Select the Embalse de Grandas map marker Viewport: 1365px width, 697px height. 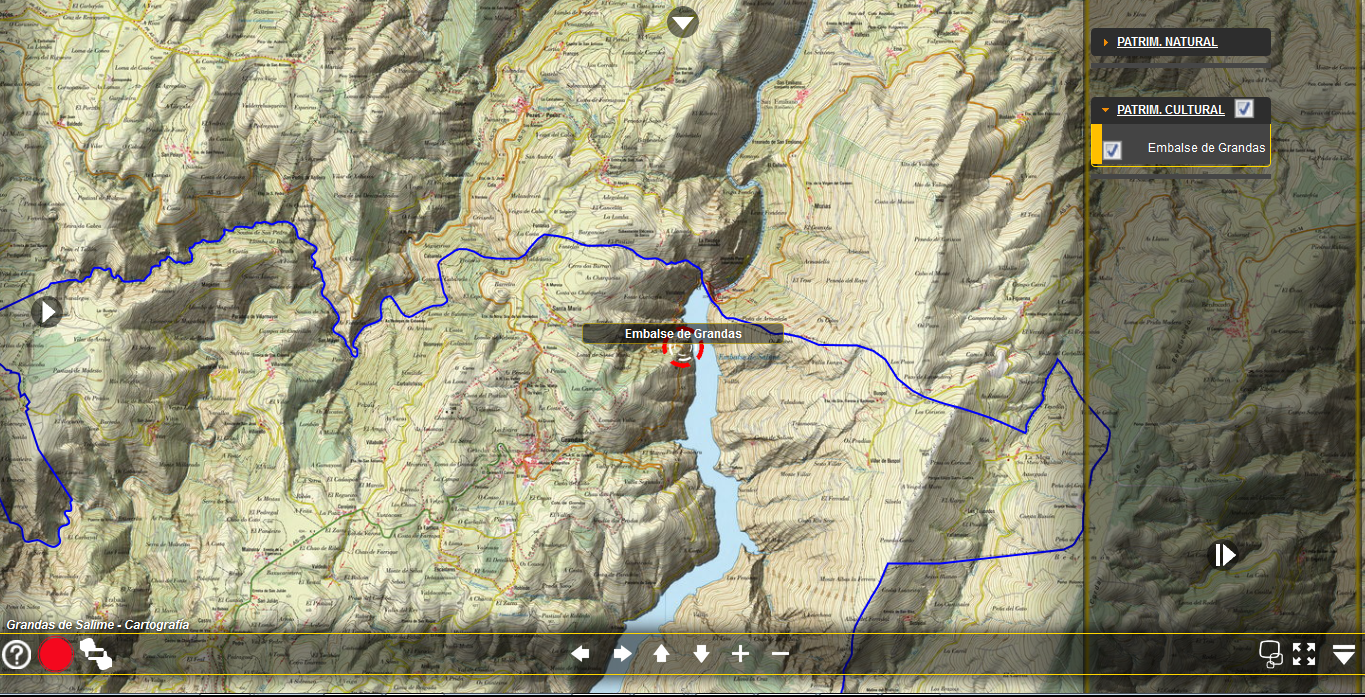click(x=683, y=349)
